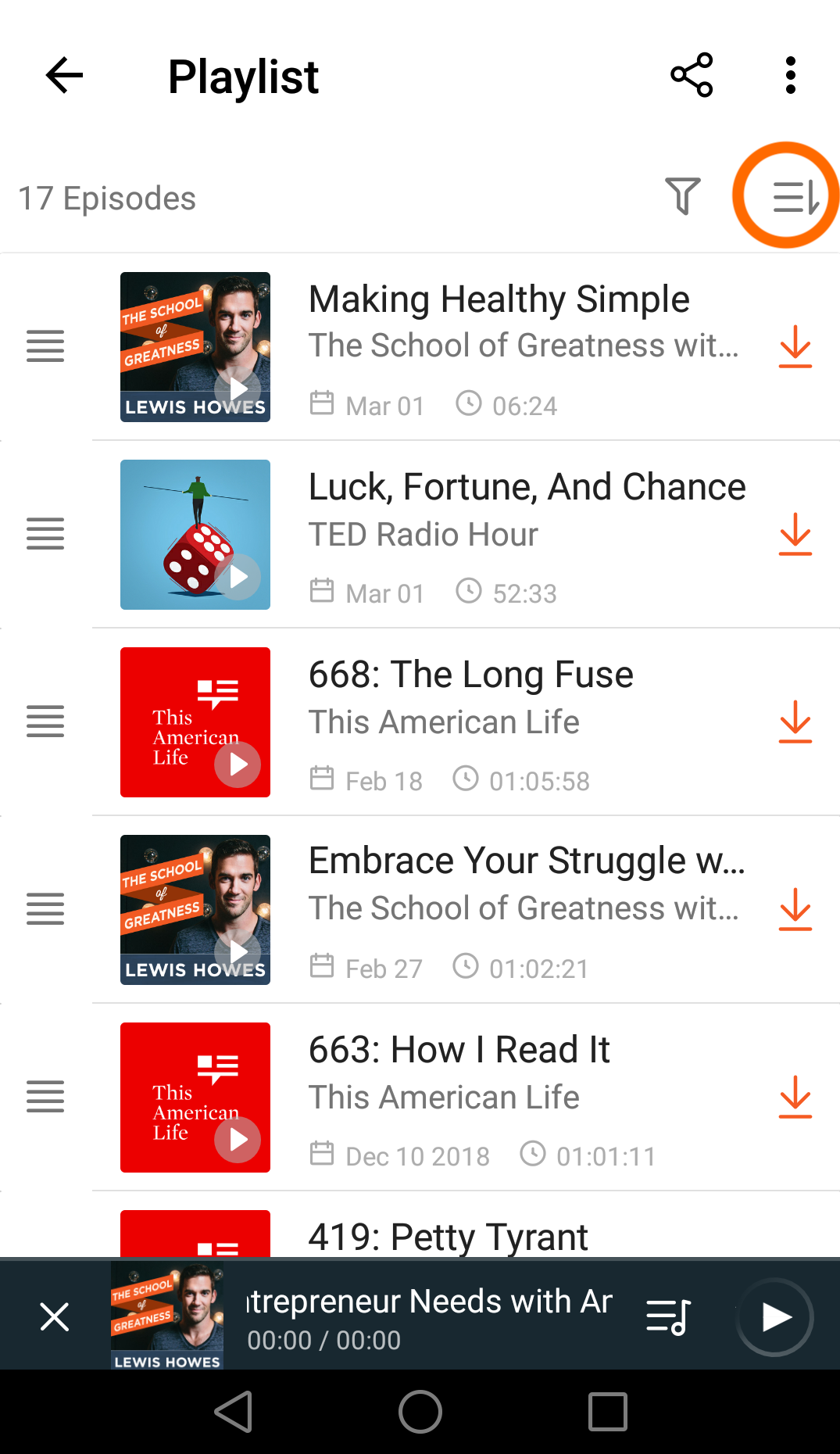This screenshot has width=840, height=1454.
Task: Open the Embrace Your Struggle episode details
Action: click(526, 861)
